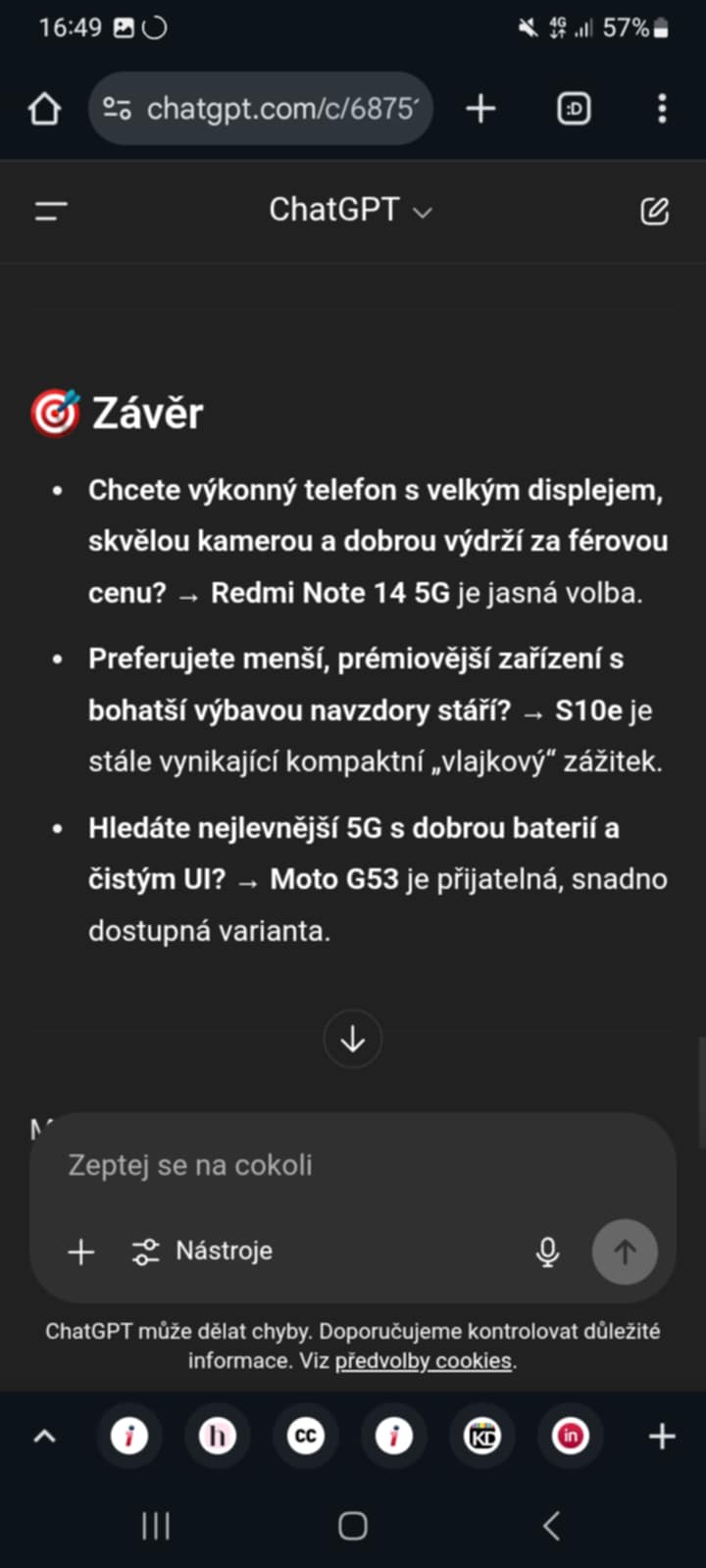Jump to bottom with the down arrow

tap(353, 1039)
